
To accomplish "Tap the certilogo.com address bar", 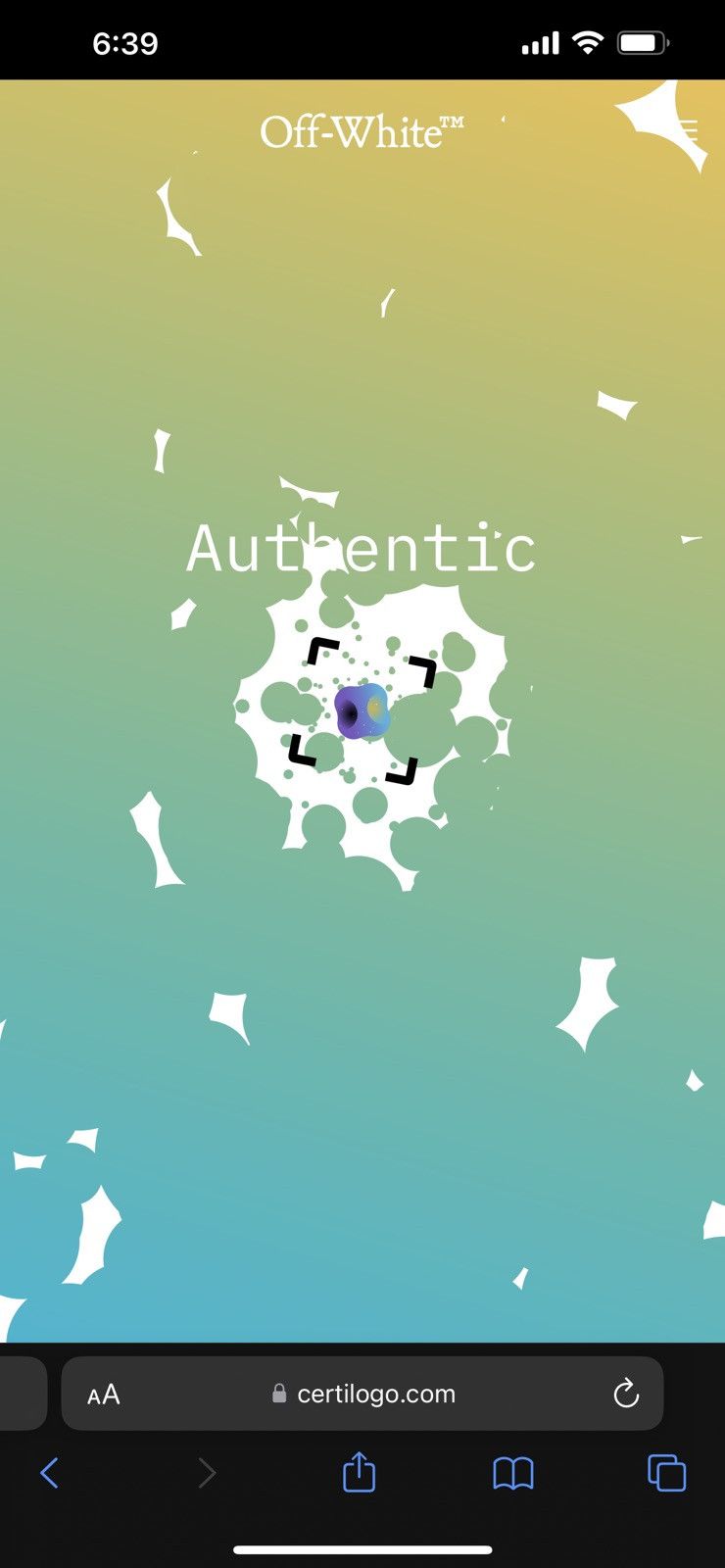I will coord(362,1394).
